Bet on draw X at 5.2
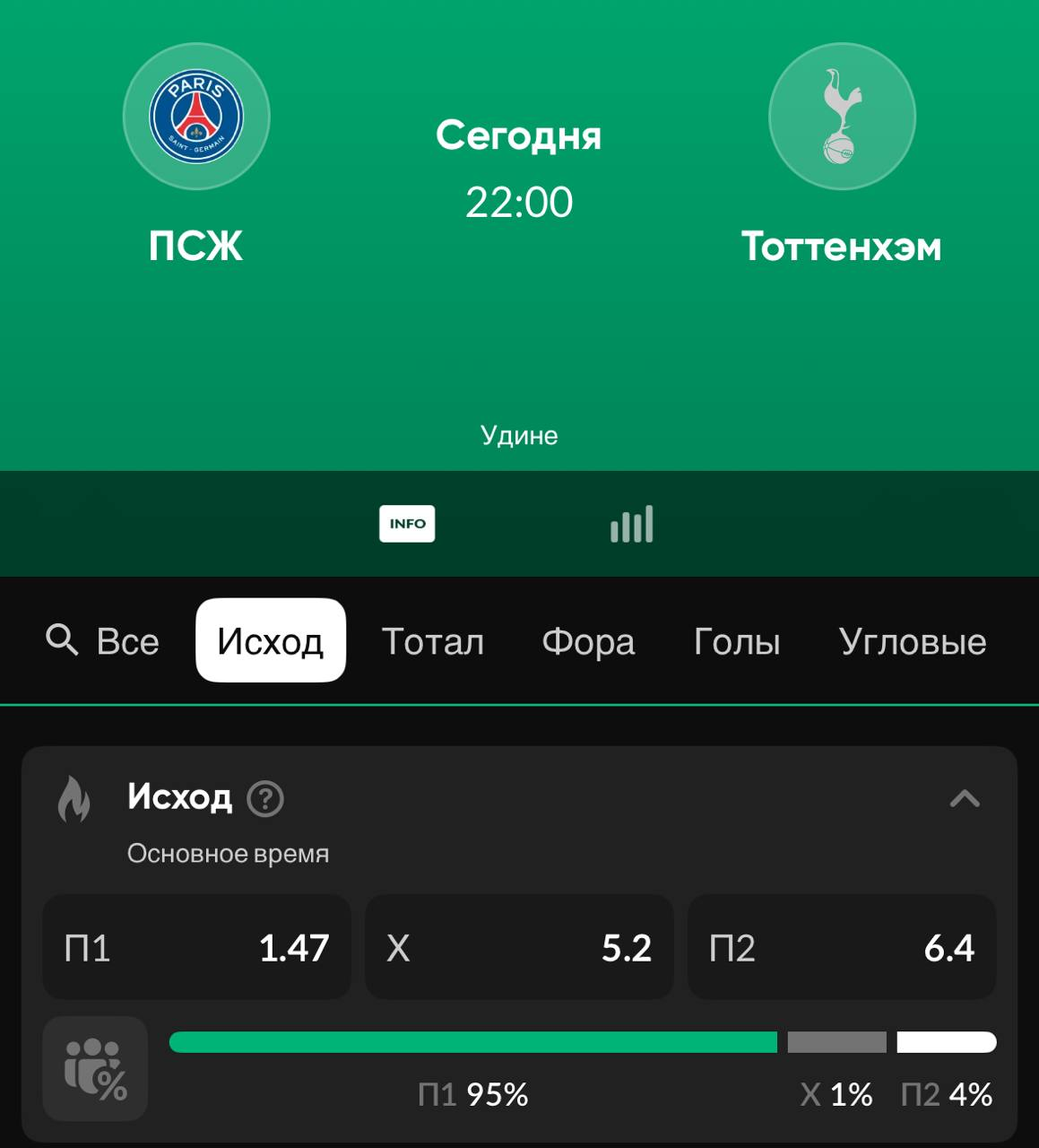Screen dimensions: 1039x1148 [519, 947]
